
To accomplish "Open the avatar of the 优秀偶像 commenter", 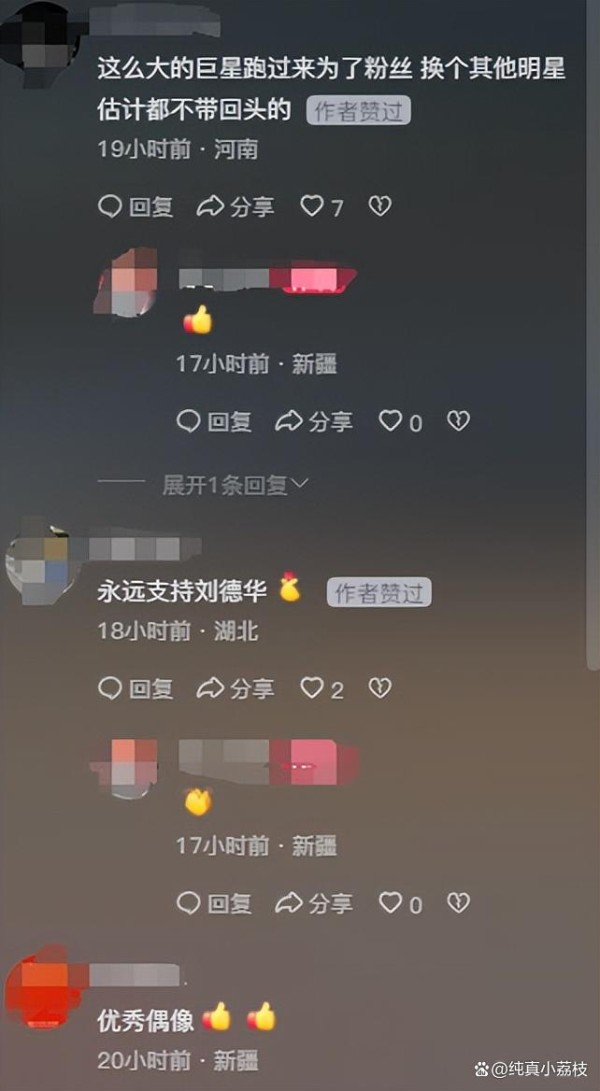I will pos(42,987).
